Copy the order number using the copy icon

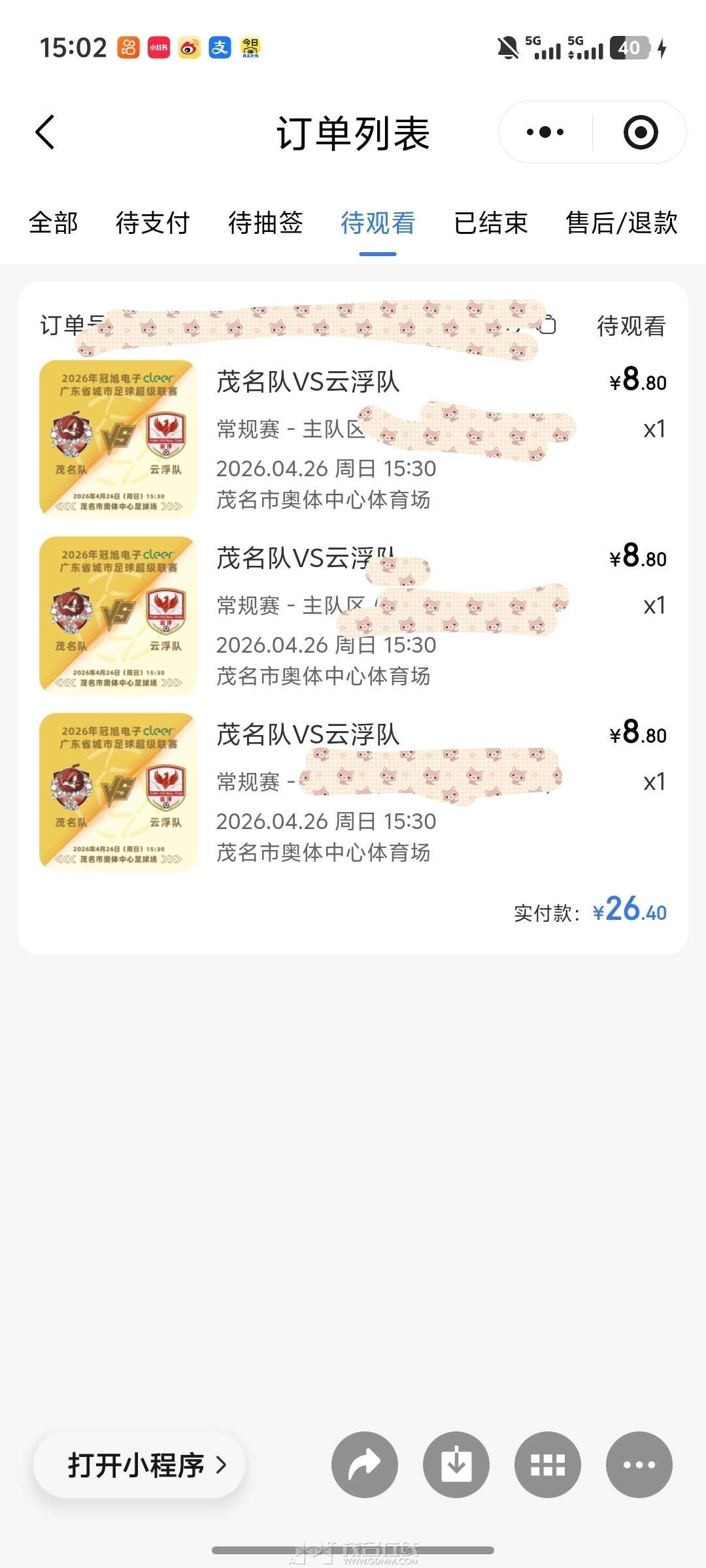(548, 325)
